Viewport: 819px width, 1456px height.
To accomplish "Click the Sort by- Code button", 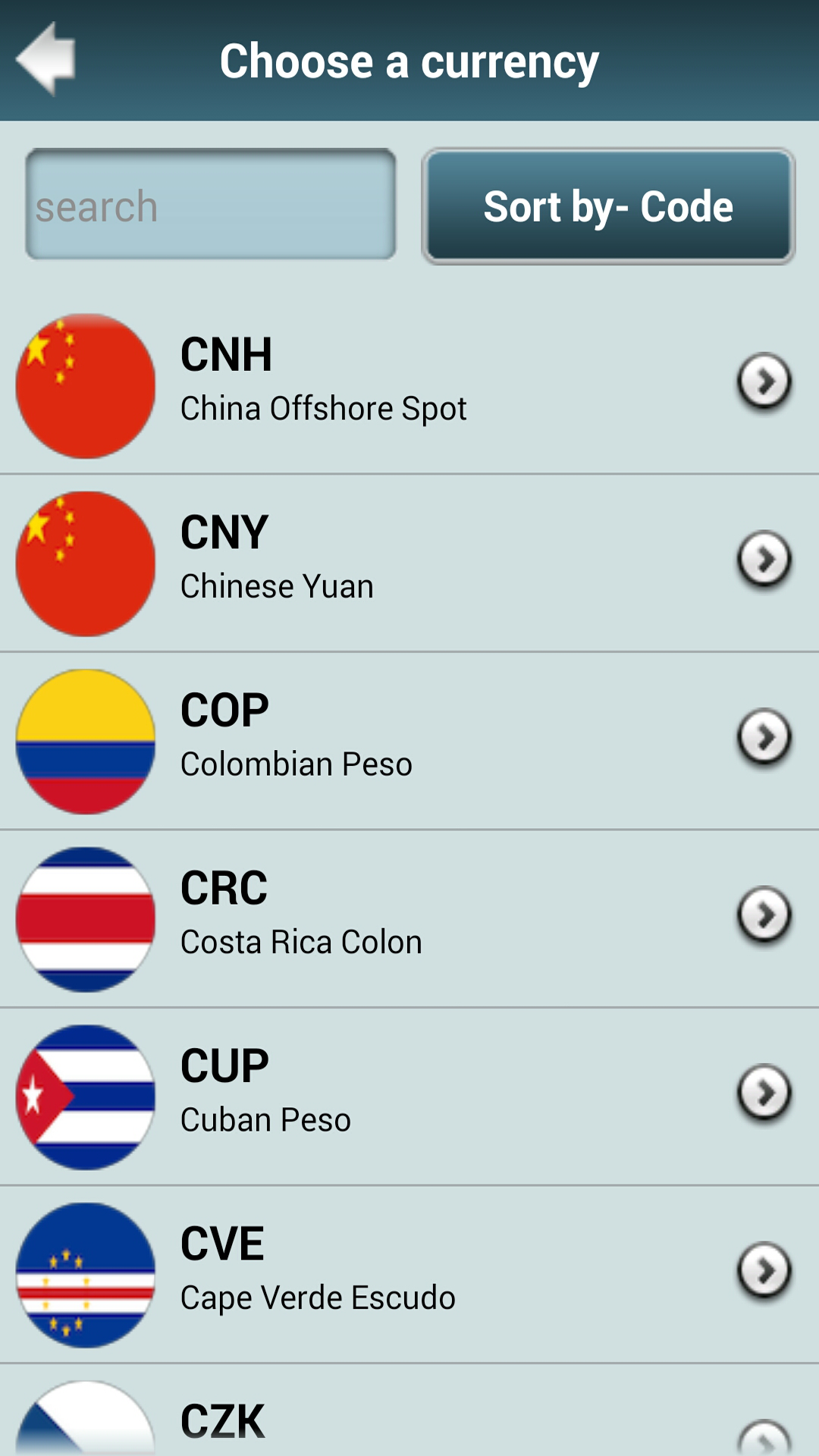I will click(x=608, y=205).
